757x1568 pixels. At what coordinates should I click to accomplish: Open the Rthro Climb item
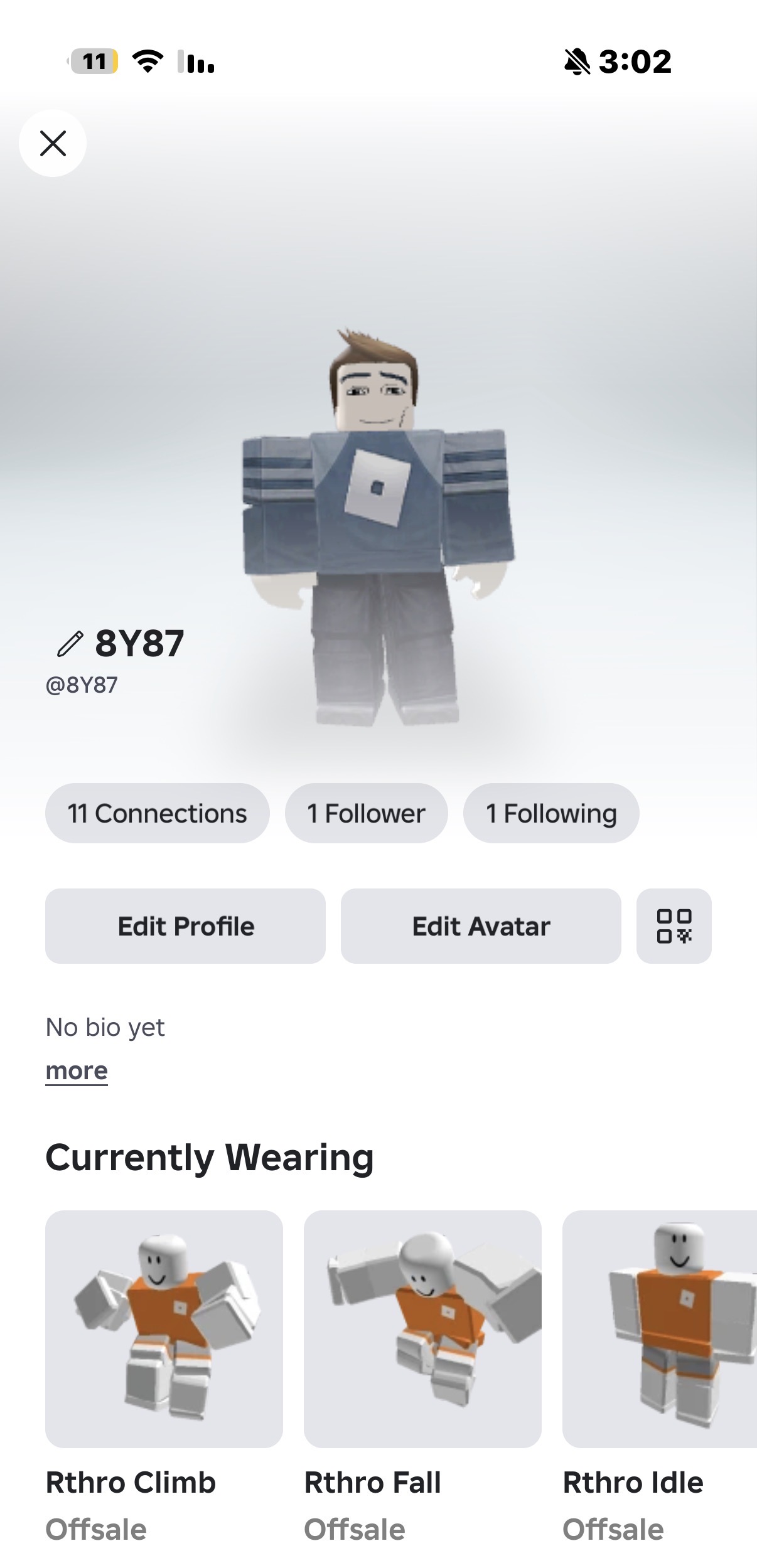164,1329
